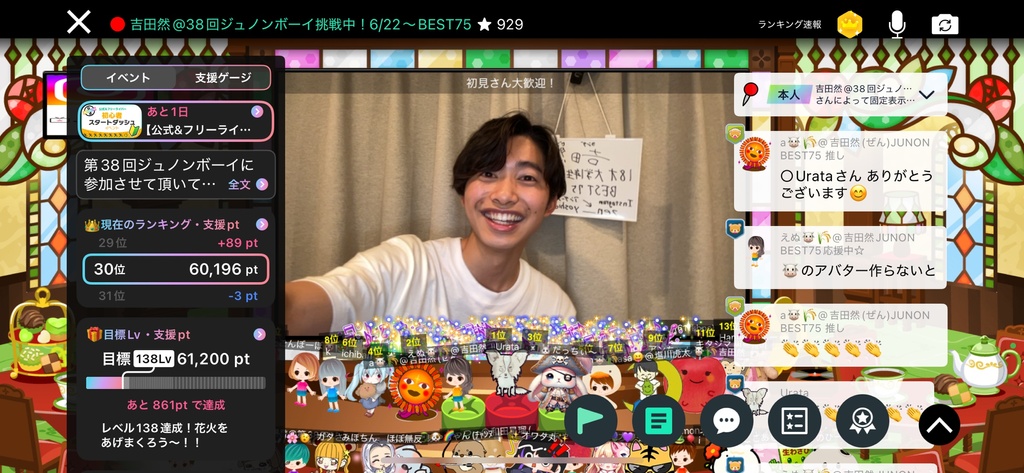Open the starred list button
Screen dimensions: 1024x473
[794, 421]
